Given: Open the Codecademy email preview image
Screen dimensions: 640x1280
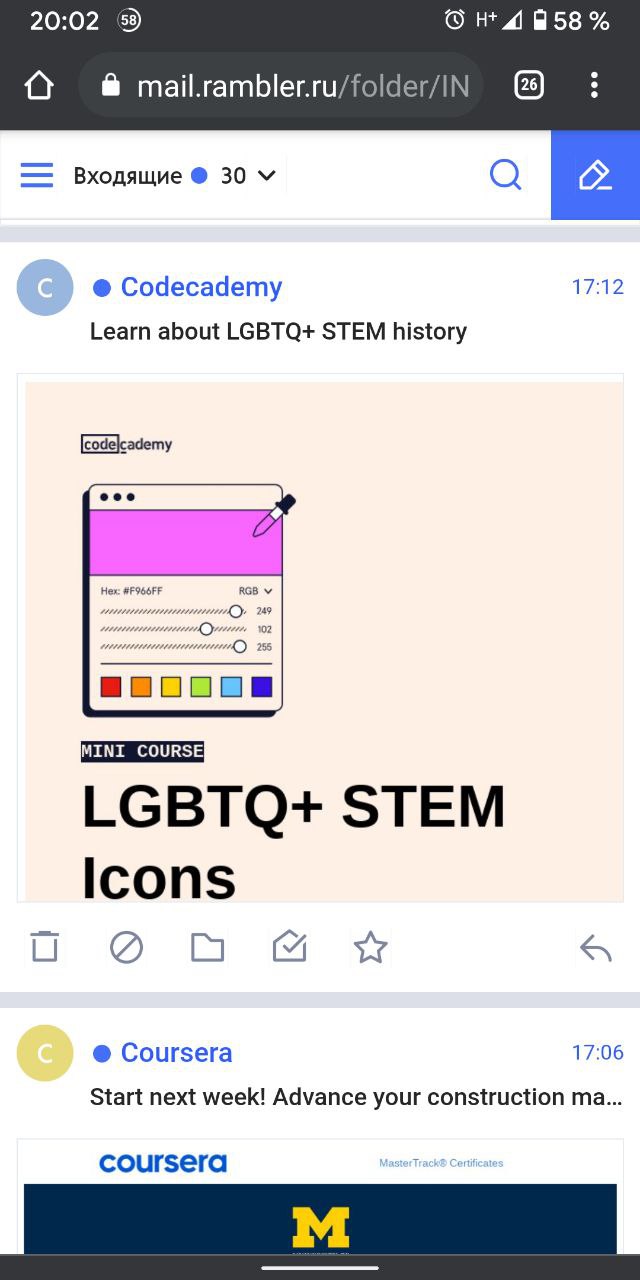Looking at the screenshot, I should click(x=320, y=640).
